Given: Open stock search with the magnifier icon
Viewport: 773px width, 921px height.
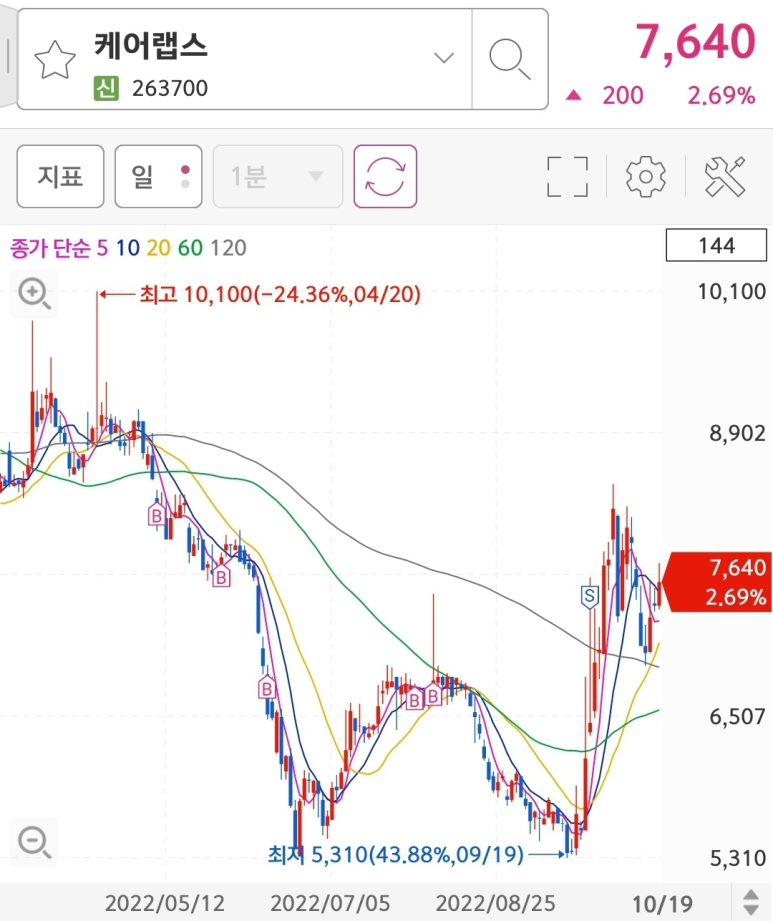Looking at the screenshot, I should (x=509, y=59).
